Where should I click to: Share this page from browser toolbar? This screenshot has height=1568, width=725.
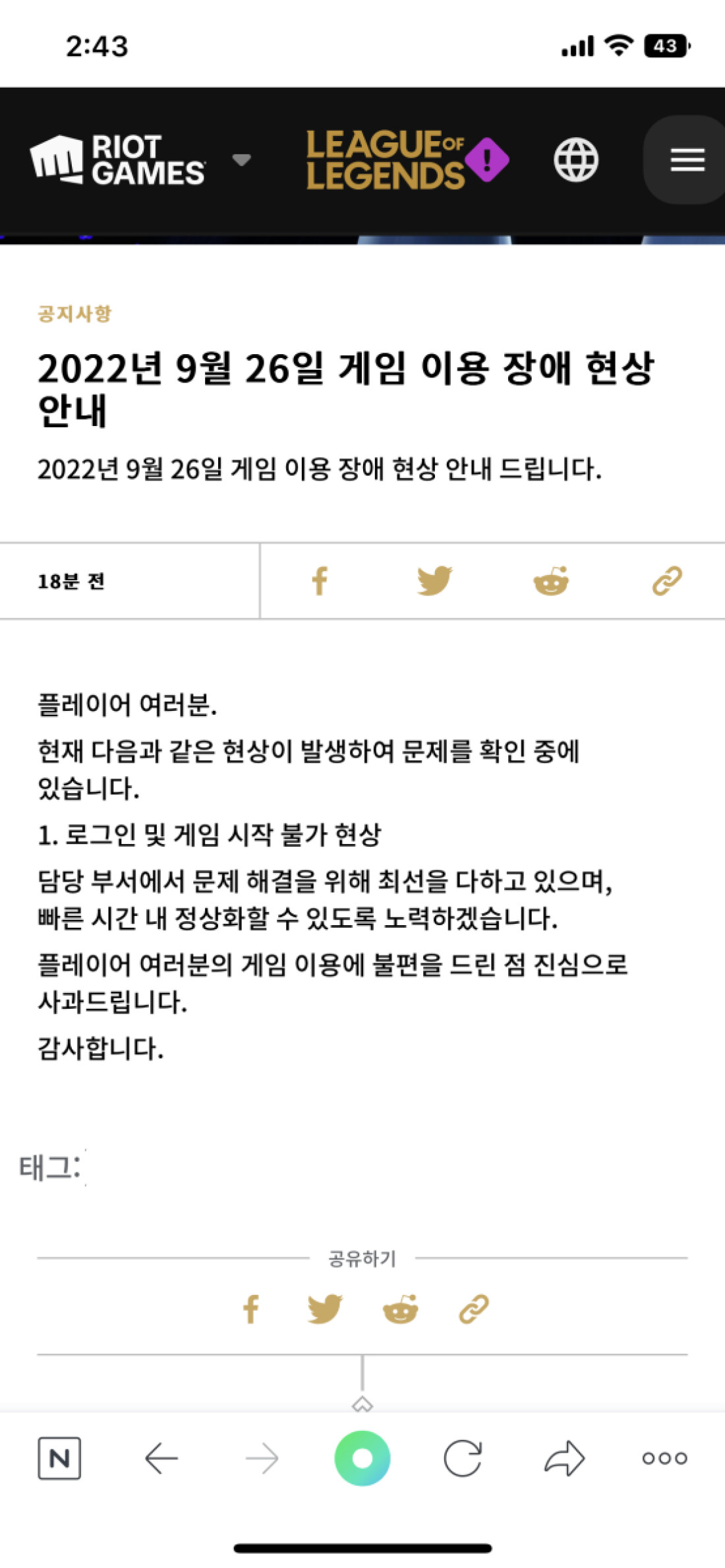tap(564, 1458)
